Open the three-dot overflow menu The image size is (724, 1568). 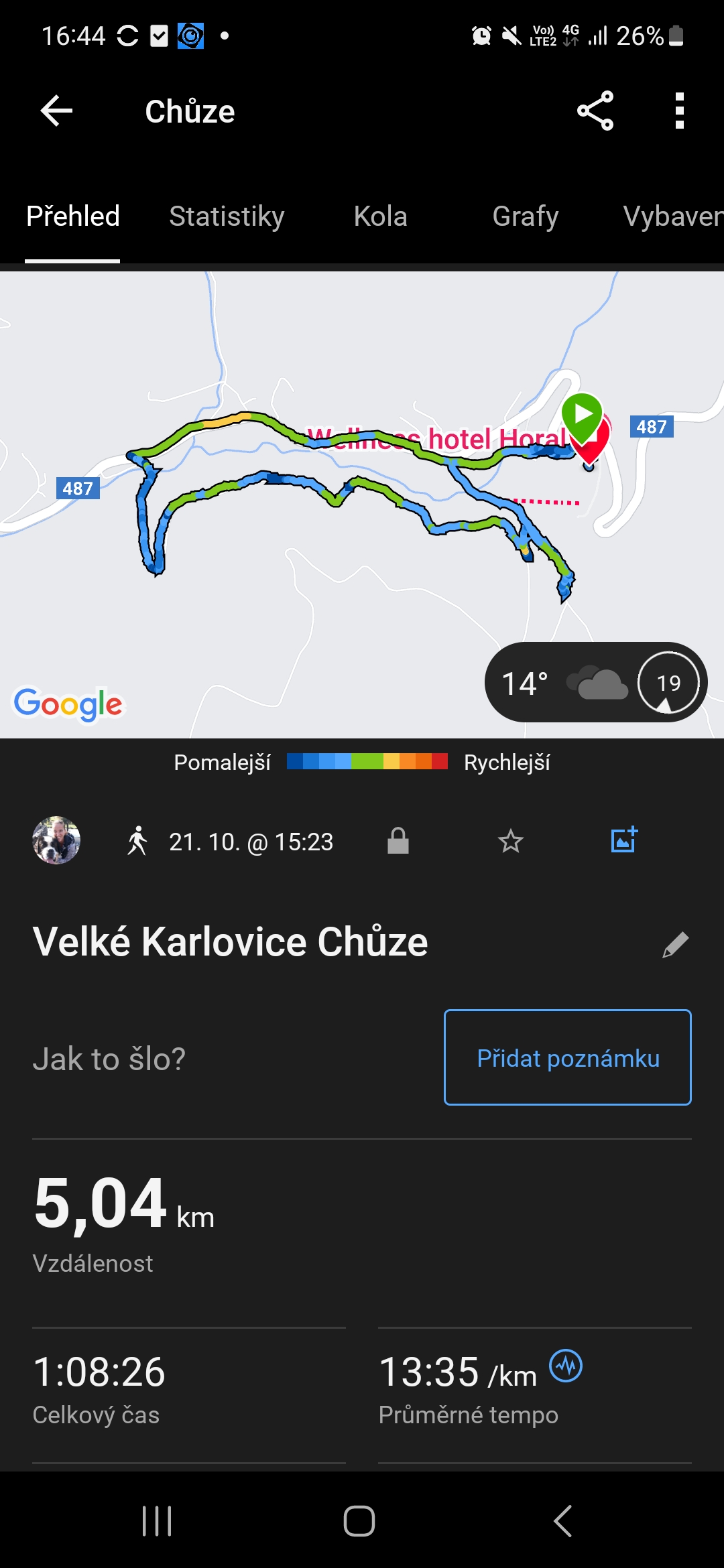click(x=679, y=111)
